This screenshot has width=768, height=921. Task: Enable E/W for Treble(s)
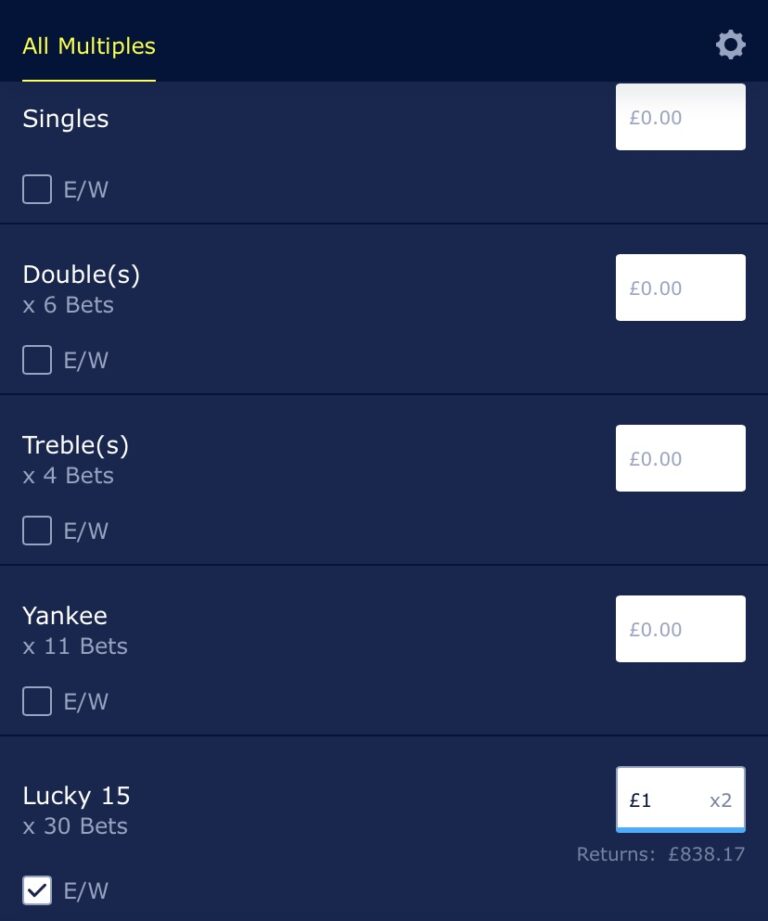click(x=36, y=531)
